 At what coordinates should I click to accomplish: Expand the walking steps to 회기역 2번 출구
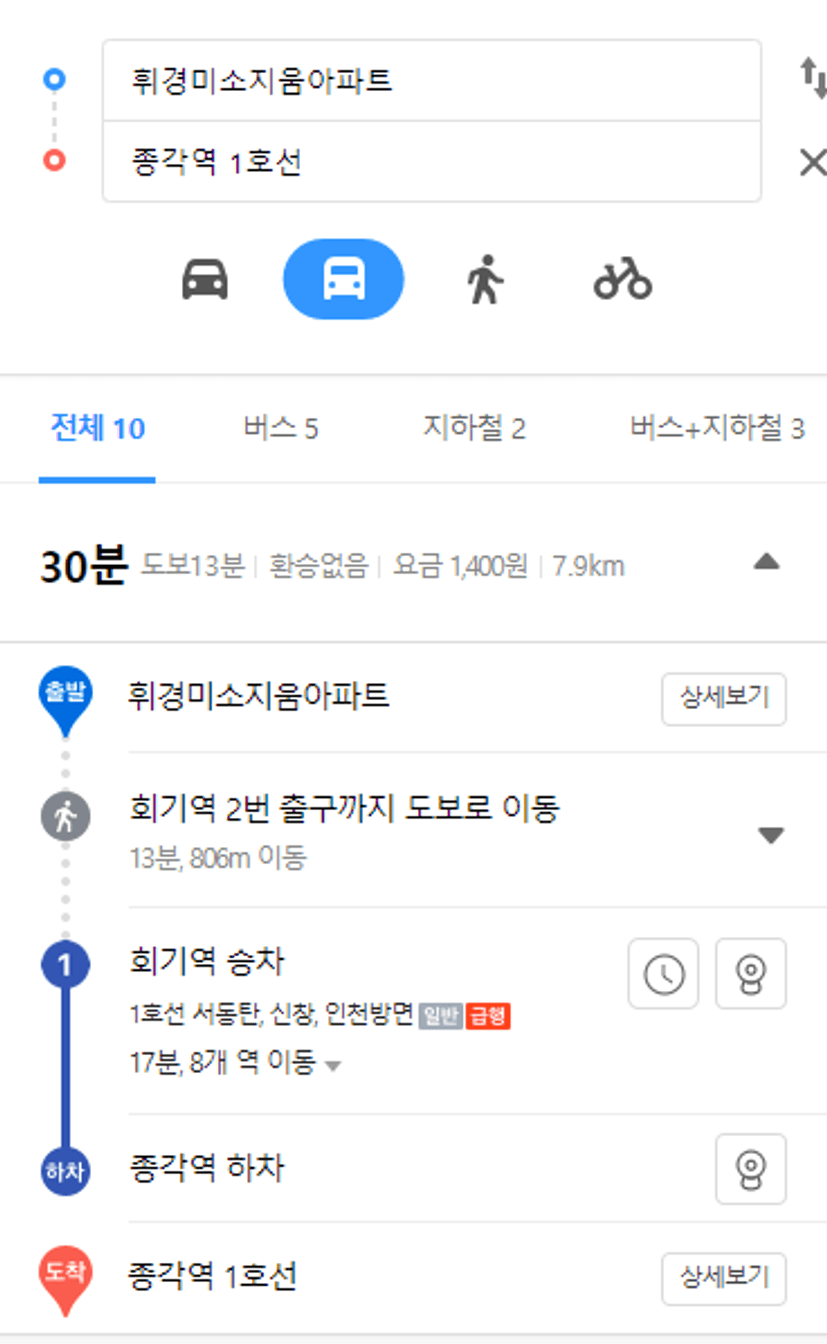point(771,835)
